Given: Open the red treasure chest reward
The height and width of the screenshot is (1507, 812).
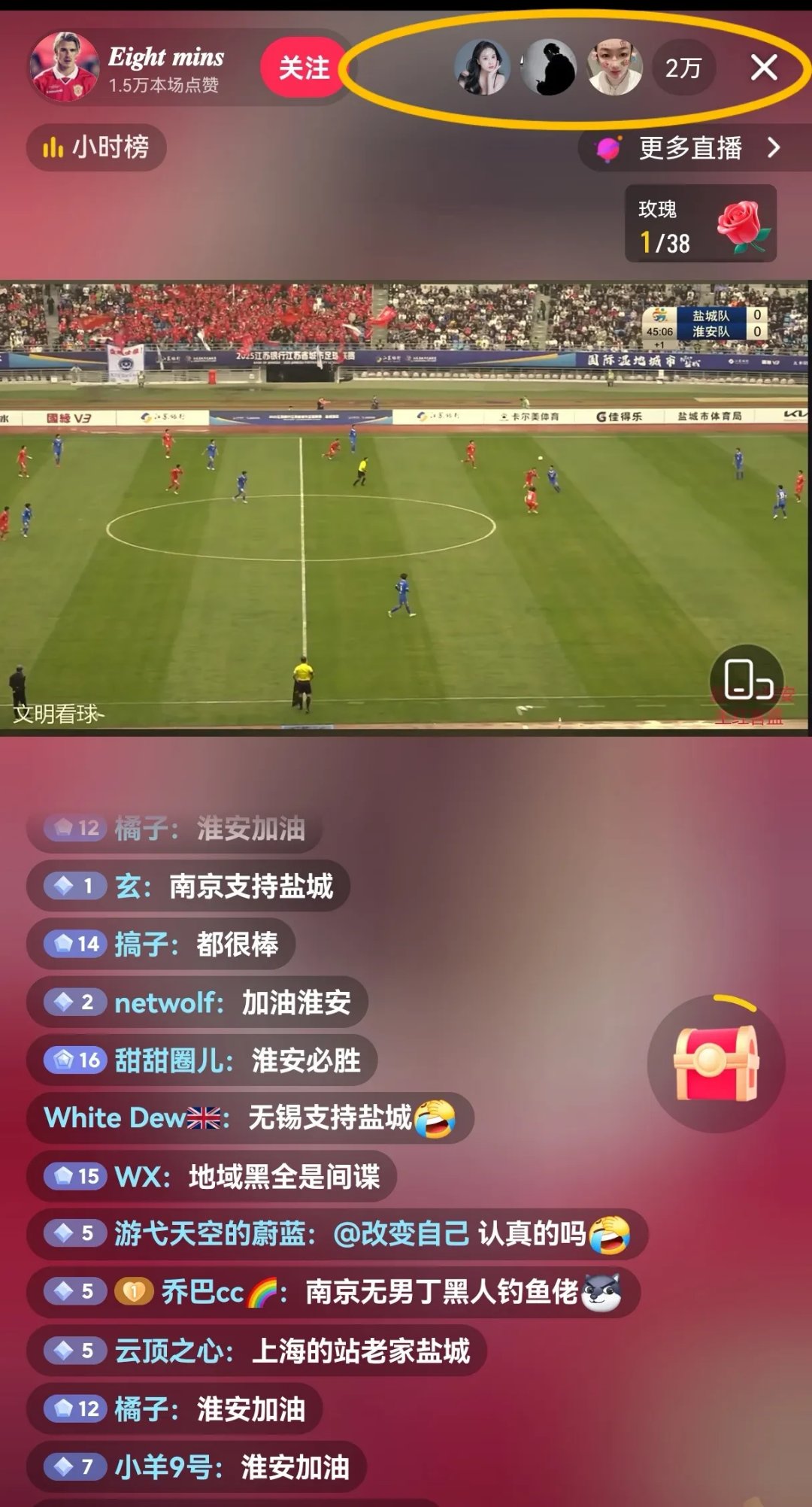Looking at the screenshot, I should [x=716, y=1063].
